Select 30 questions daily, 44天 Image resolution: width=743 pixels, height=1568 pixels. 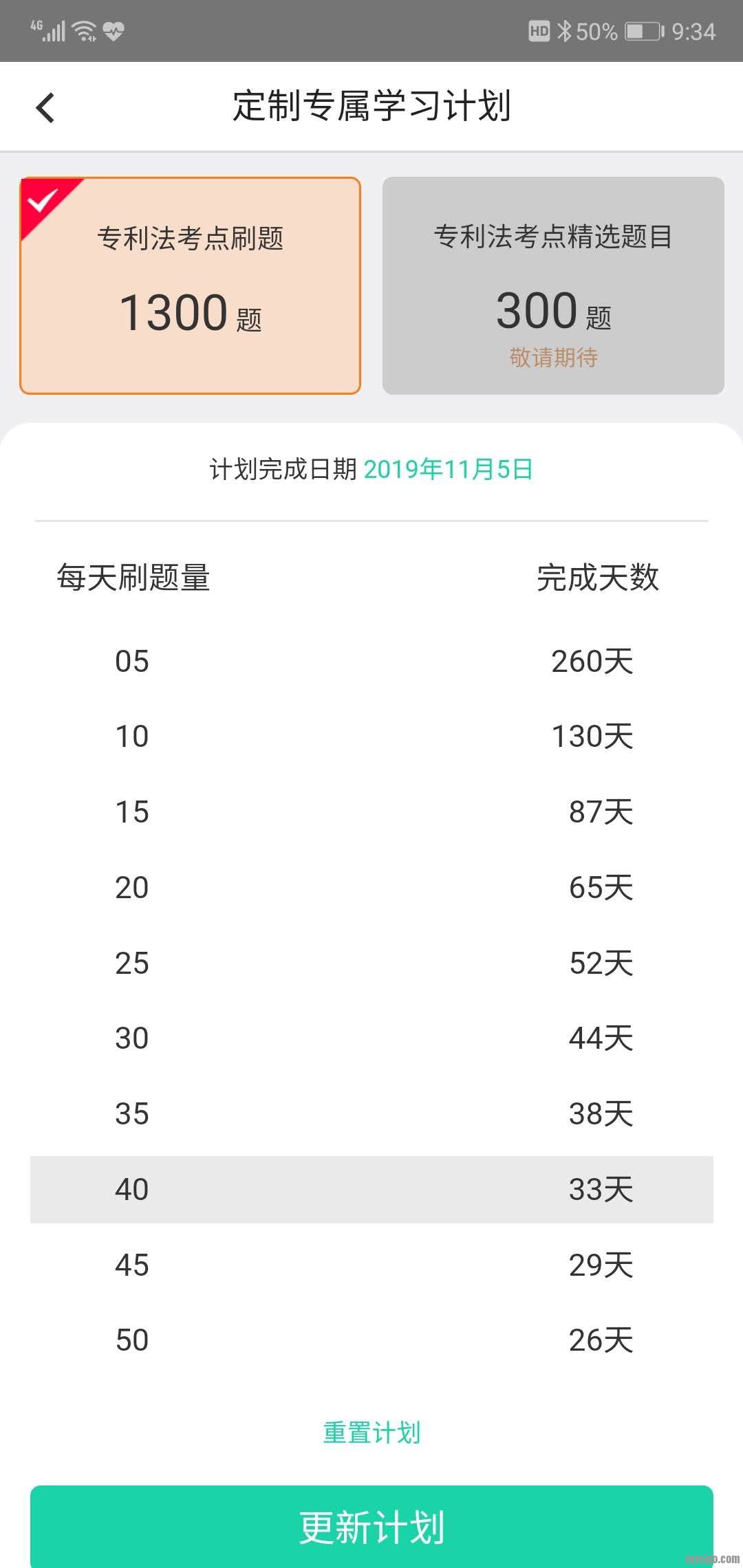point(371,1038)
